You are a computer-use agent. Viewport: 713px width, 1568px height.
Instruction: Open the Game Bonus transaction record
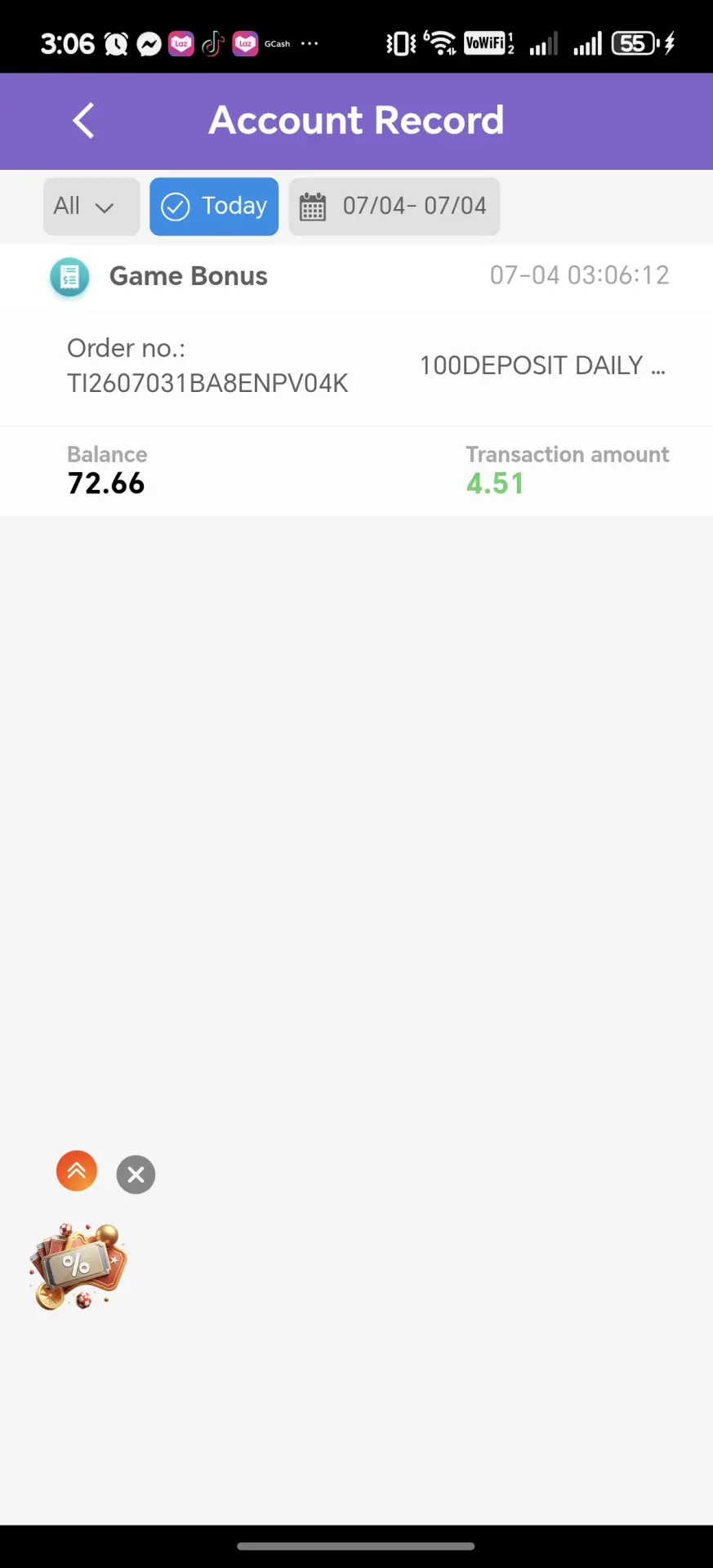point(356,381)
